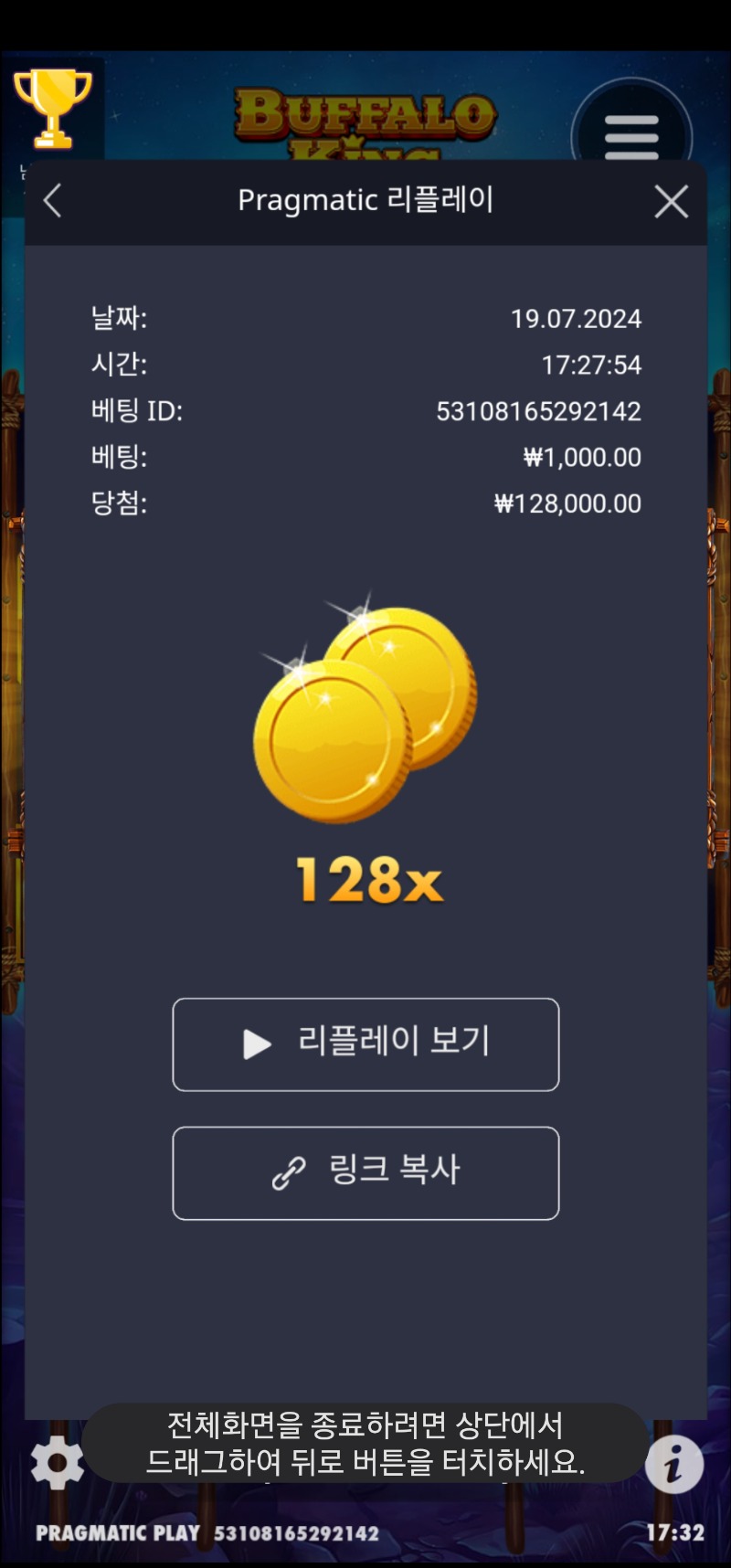
Task: Close the Pragmatic replay dialog
Action: [x=672, y=202]
